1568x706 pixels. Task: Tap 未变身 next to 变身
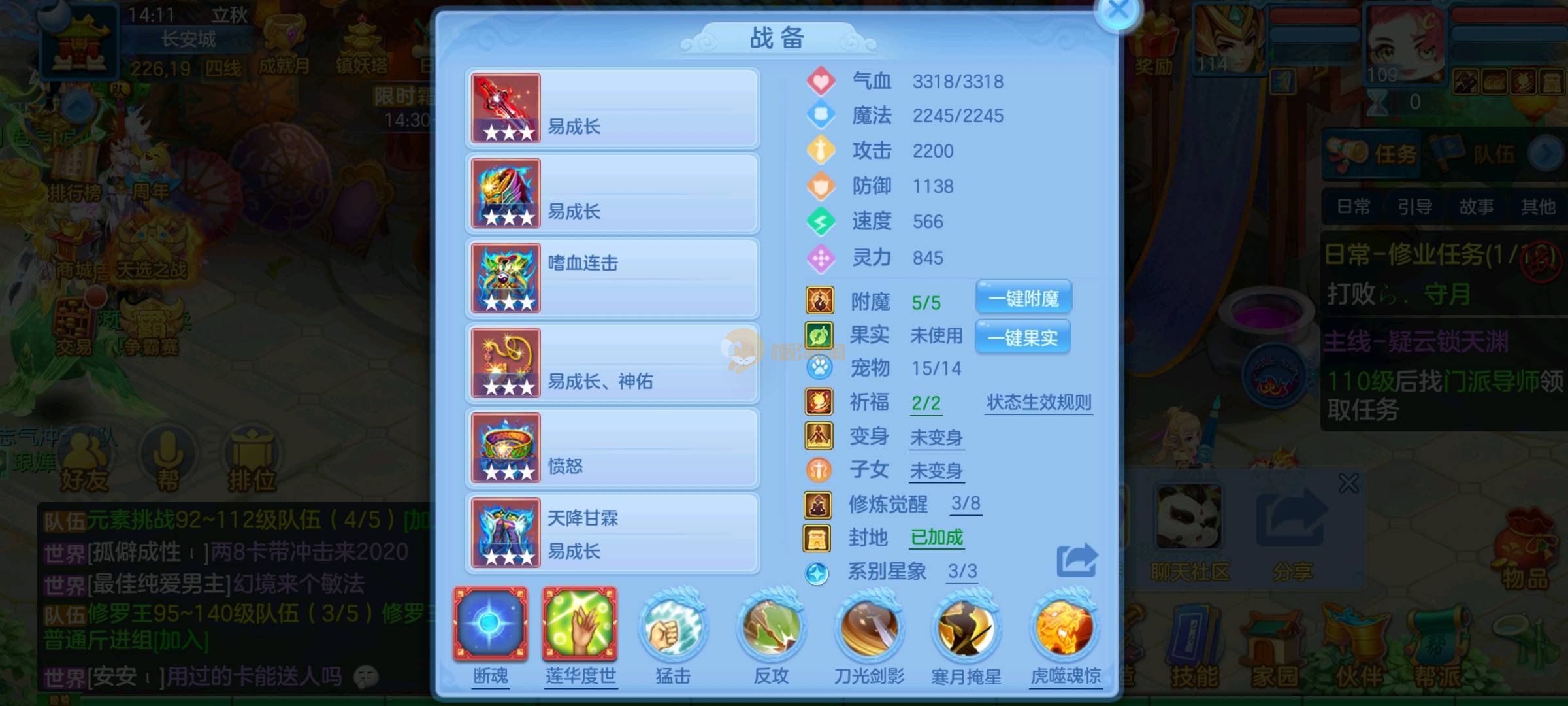pyautogui.click(x=936, y=437)
